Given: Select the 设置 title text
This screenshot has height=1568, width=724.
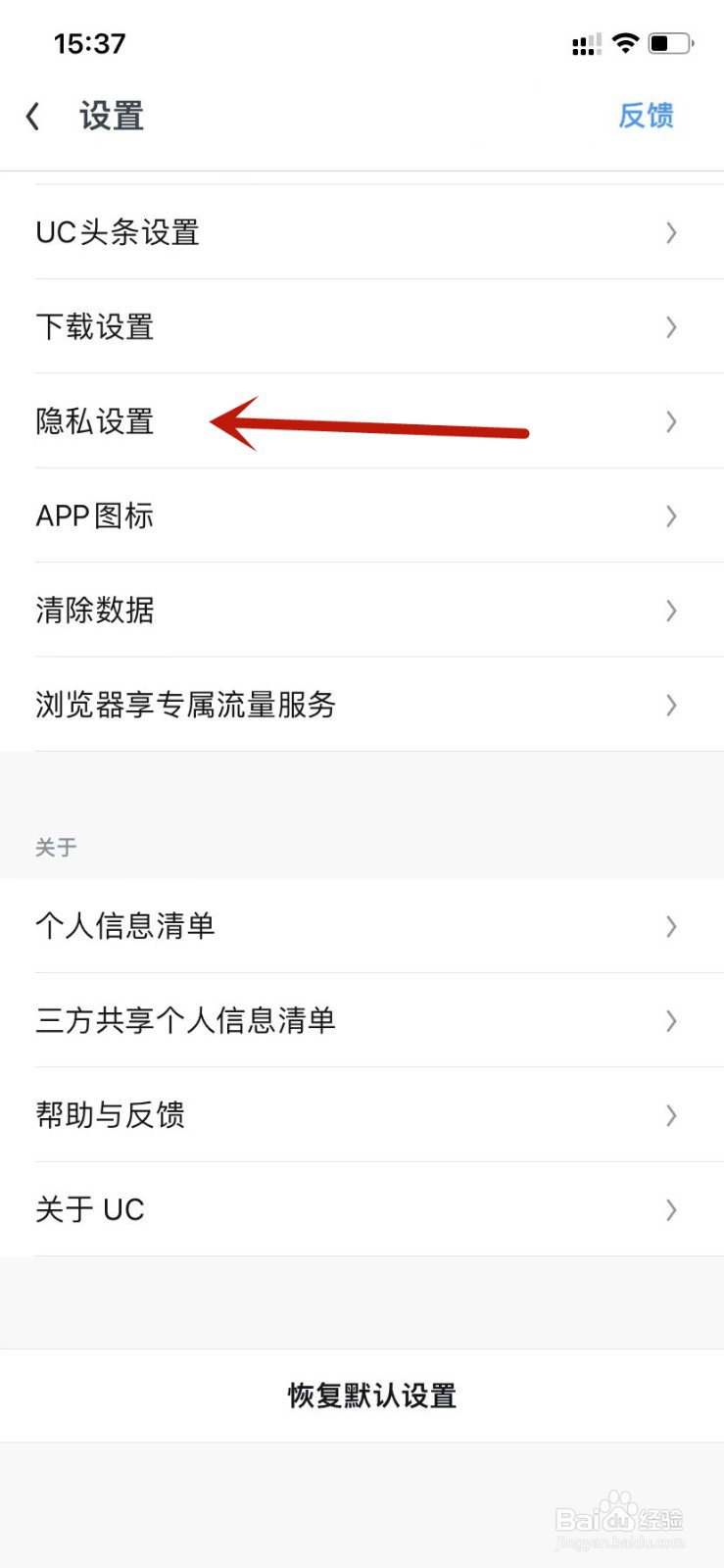Looking at the screenshot, I should 111,115.
